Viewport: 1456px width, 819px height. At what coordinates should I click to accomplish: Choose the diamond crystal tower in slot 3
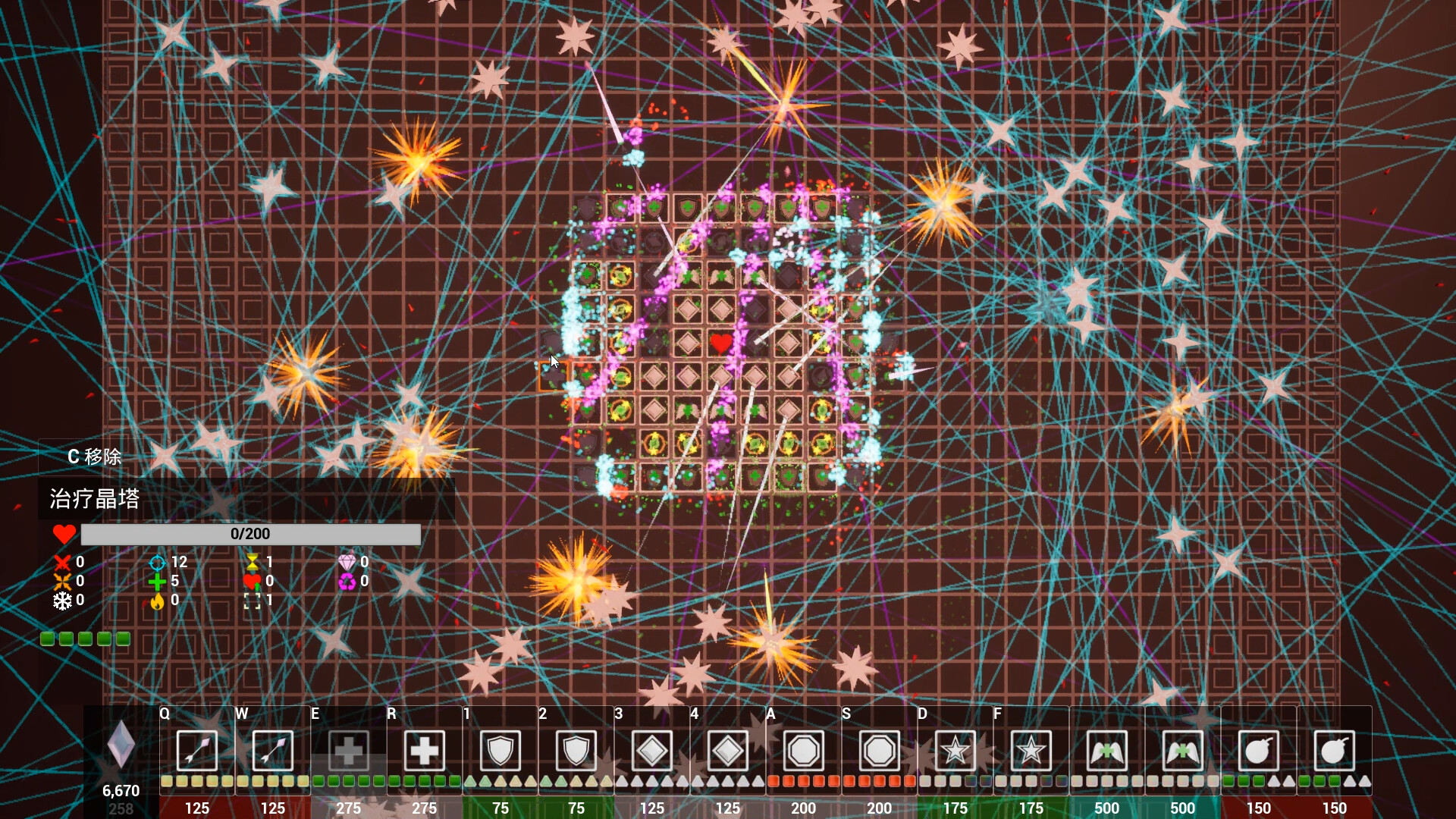[x=651, y=751]
